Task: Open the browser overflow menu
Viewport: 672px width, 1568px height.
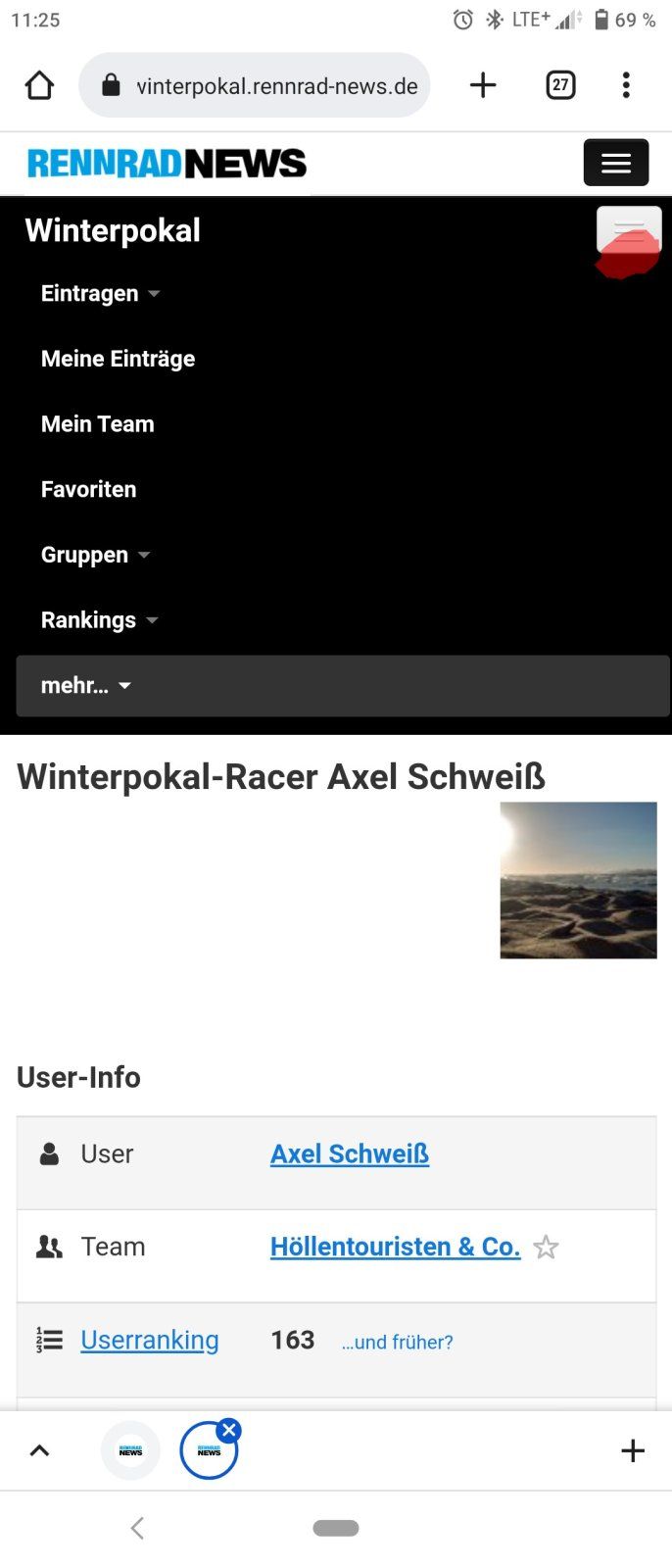Action: pyautogui.click(x=626, y=85)
